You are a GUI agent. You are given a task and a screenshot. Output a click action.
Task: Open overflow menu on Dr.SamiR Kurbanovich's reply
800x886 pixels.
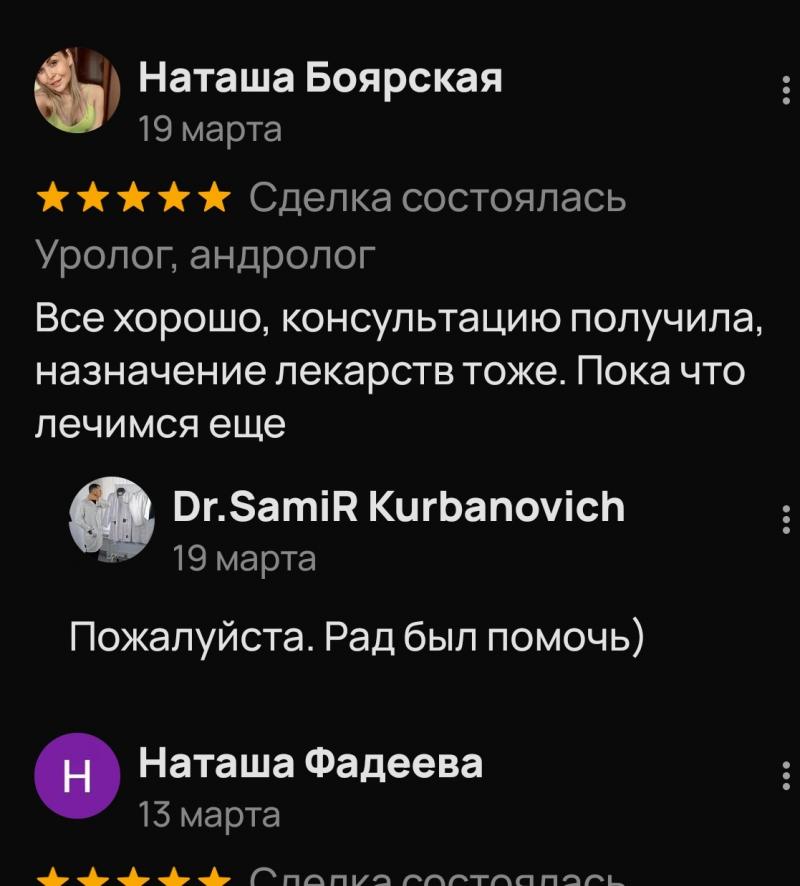(x=785, y=520)
